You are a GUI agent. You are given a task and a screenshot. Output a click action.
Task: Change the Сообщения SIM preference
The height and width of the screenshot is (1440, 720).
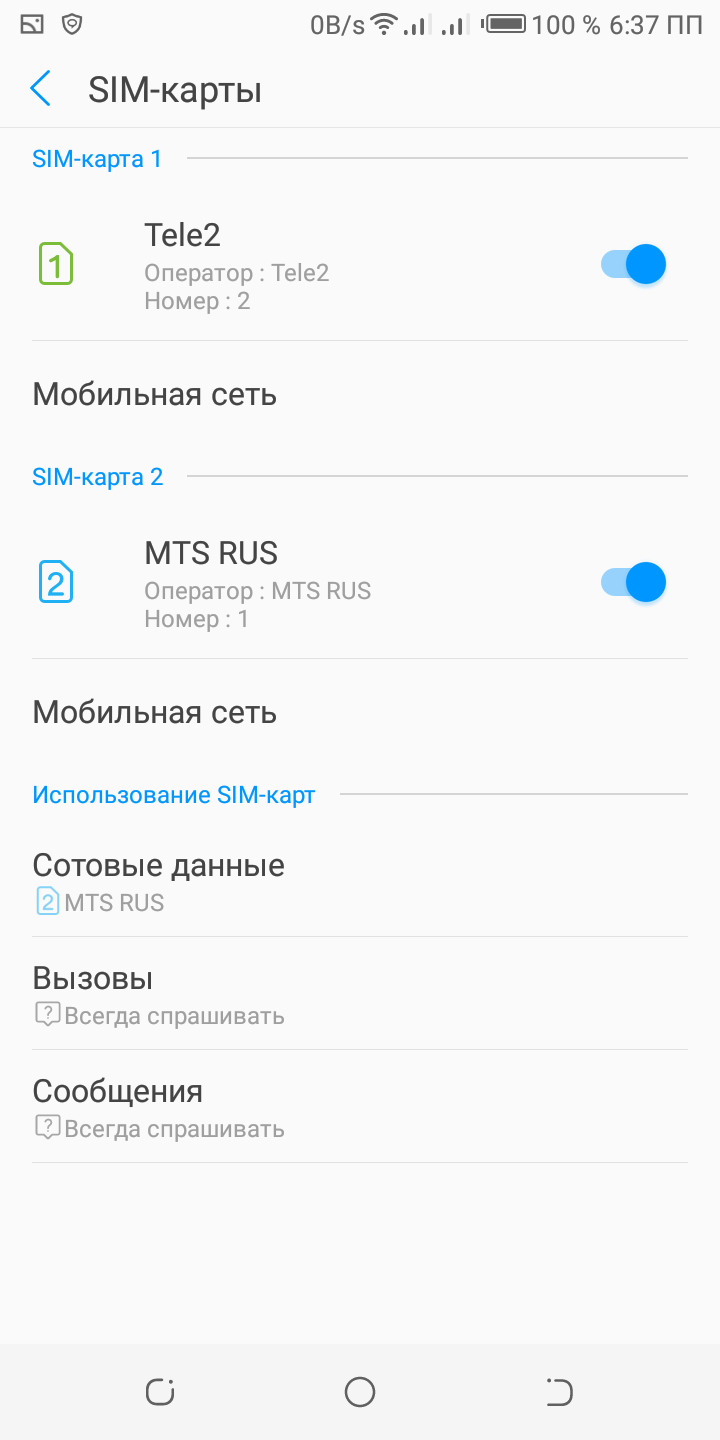(158, 1107)
